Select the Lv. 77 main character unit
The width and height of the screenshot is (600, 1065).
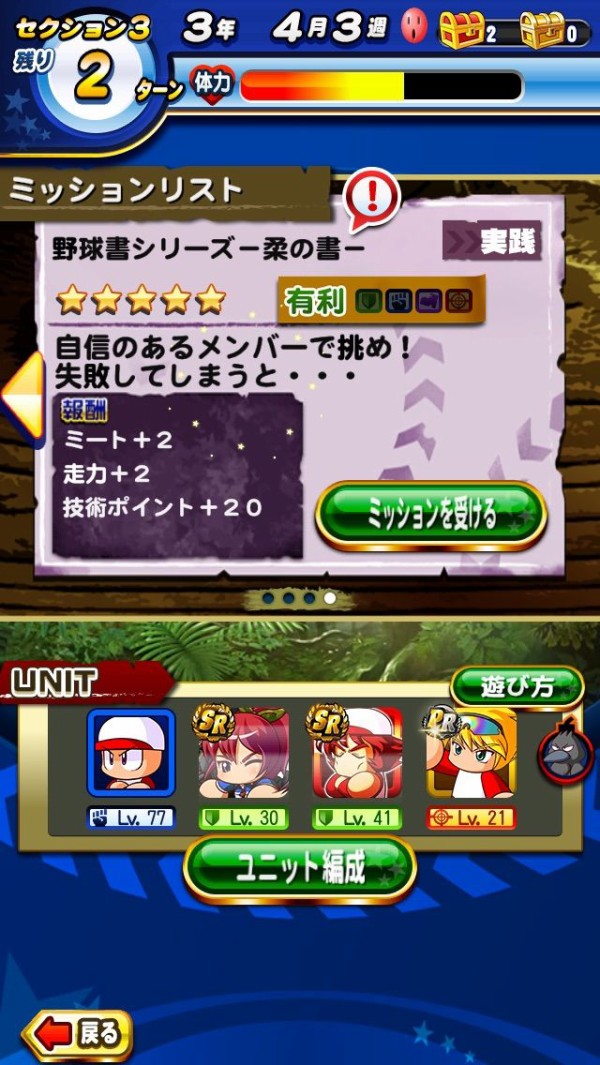point(131,753)
